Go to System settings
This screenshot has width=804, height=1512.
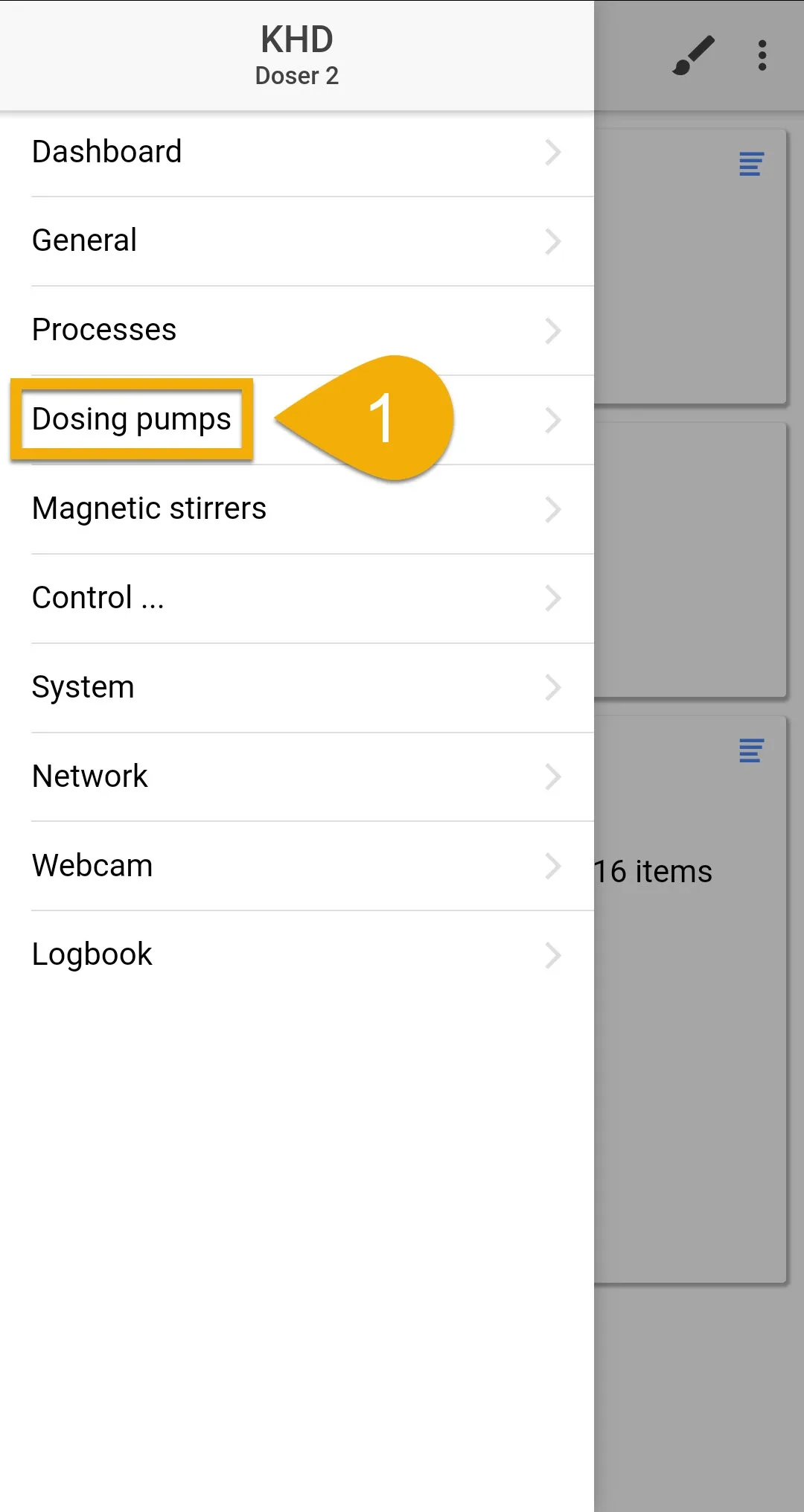(297, 688)
